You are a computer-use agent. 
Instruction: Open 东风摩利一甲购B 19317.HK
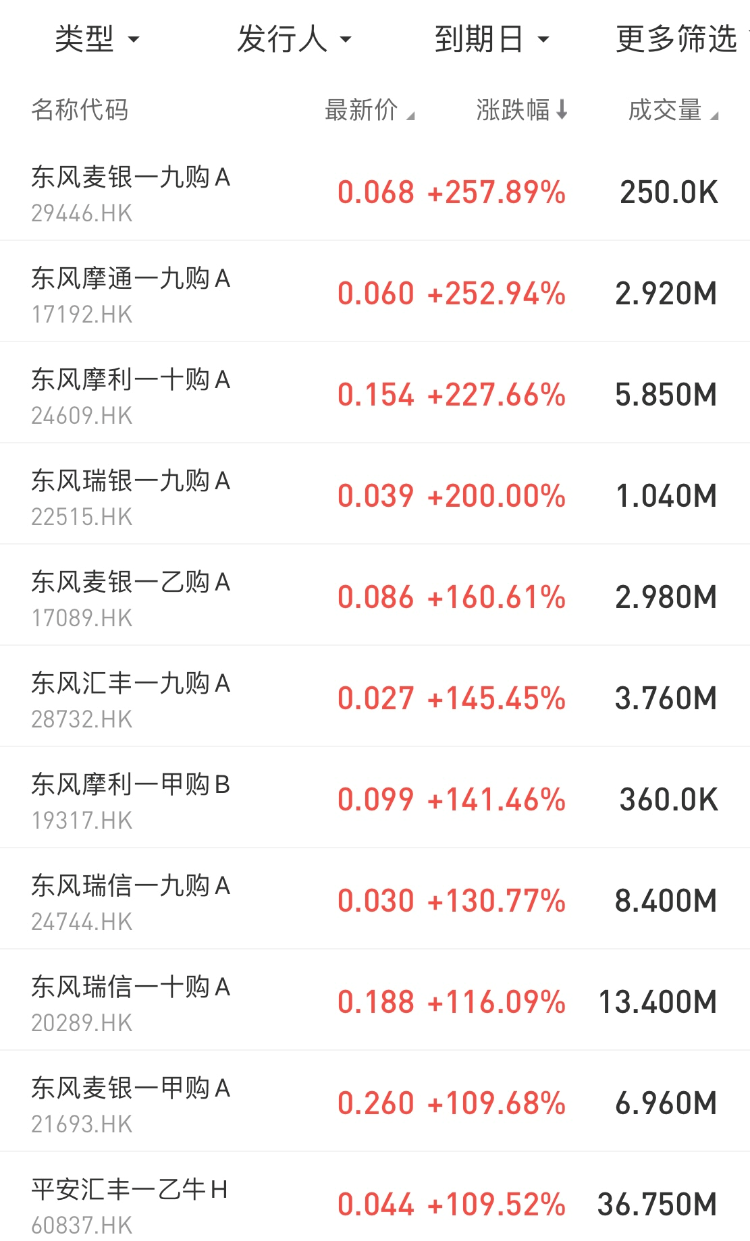[130, 798]
